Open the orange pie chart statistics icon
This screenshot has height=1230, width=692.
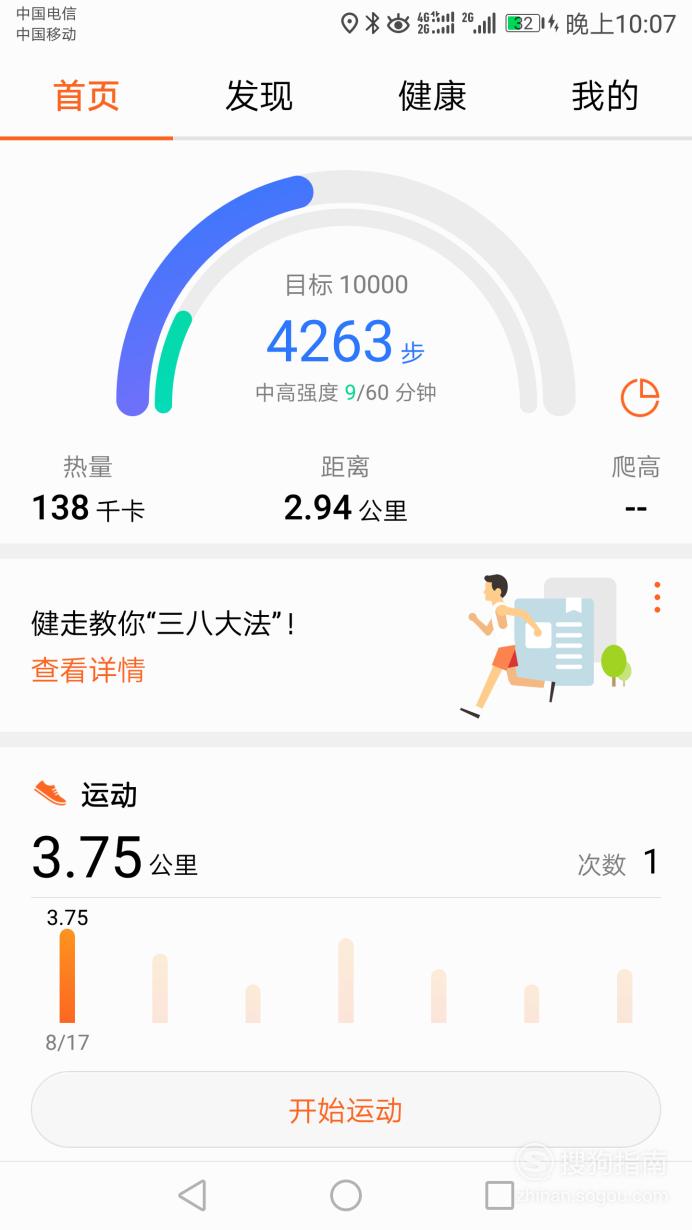tap(640, 397)
